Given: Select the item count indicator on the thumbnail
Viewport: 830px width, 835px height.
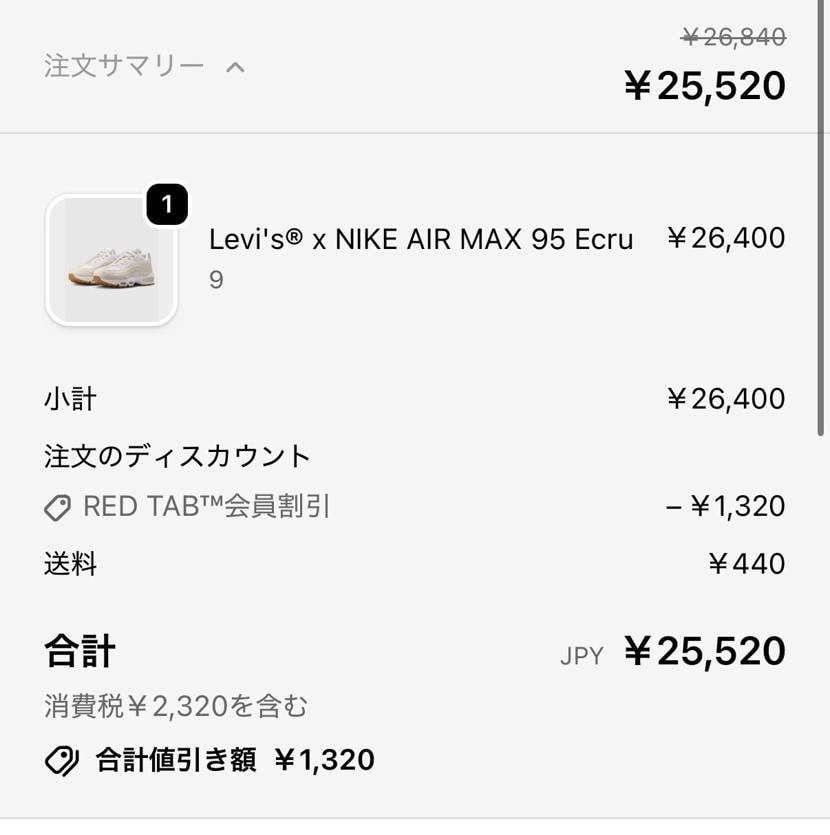Looking at the screenshot, I should point(167,205).
